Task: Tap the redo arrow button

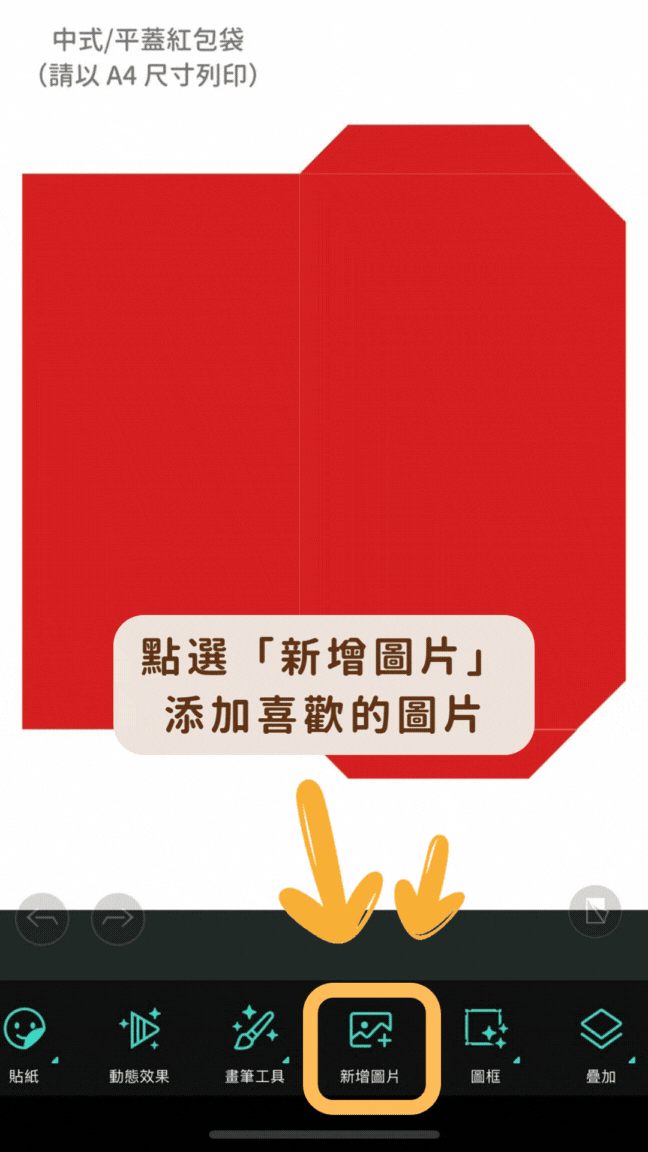Action: (118, 917)
